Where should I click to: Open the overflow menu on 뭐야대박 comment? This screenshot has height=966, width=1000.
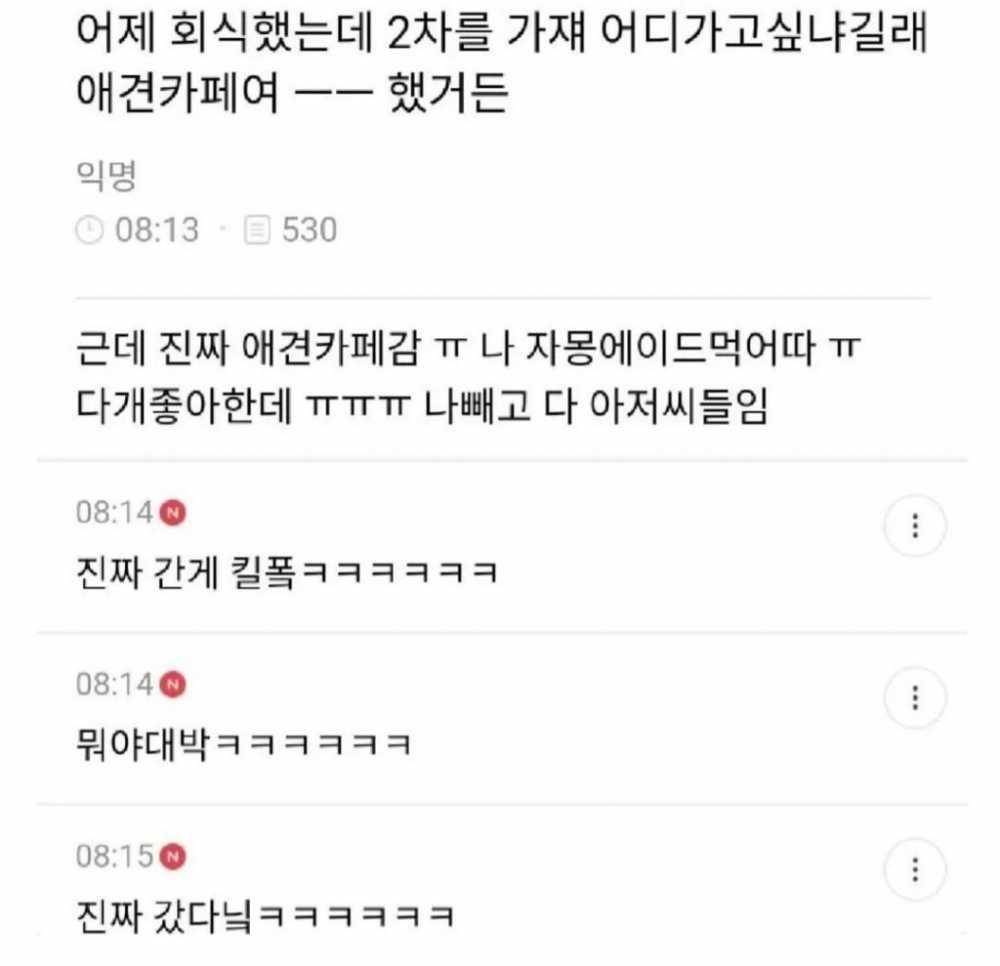click(916, 697)
